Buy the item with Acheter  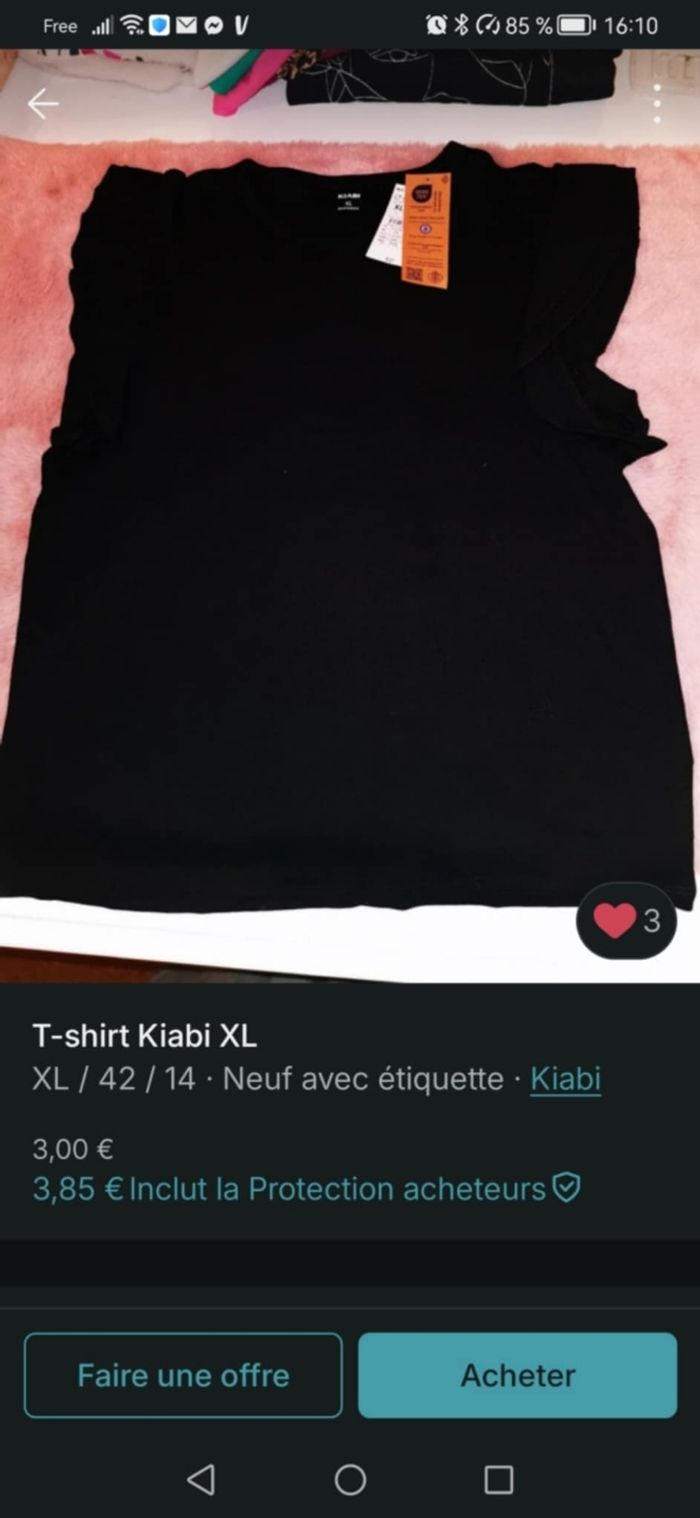pos(517,1375)
